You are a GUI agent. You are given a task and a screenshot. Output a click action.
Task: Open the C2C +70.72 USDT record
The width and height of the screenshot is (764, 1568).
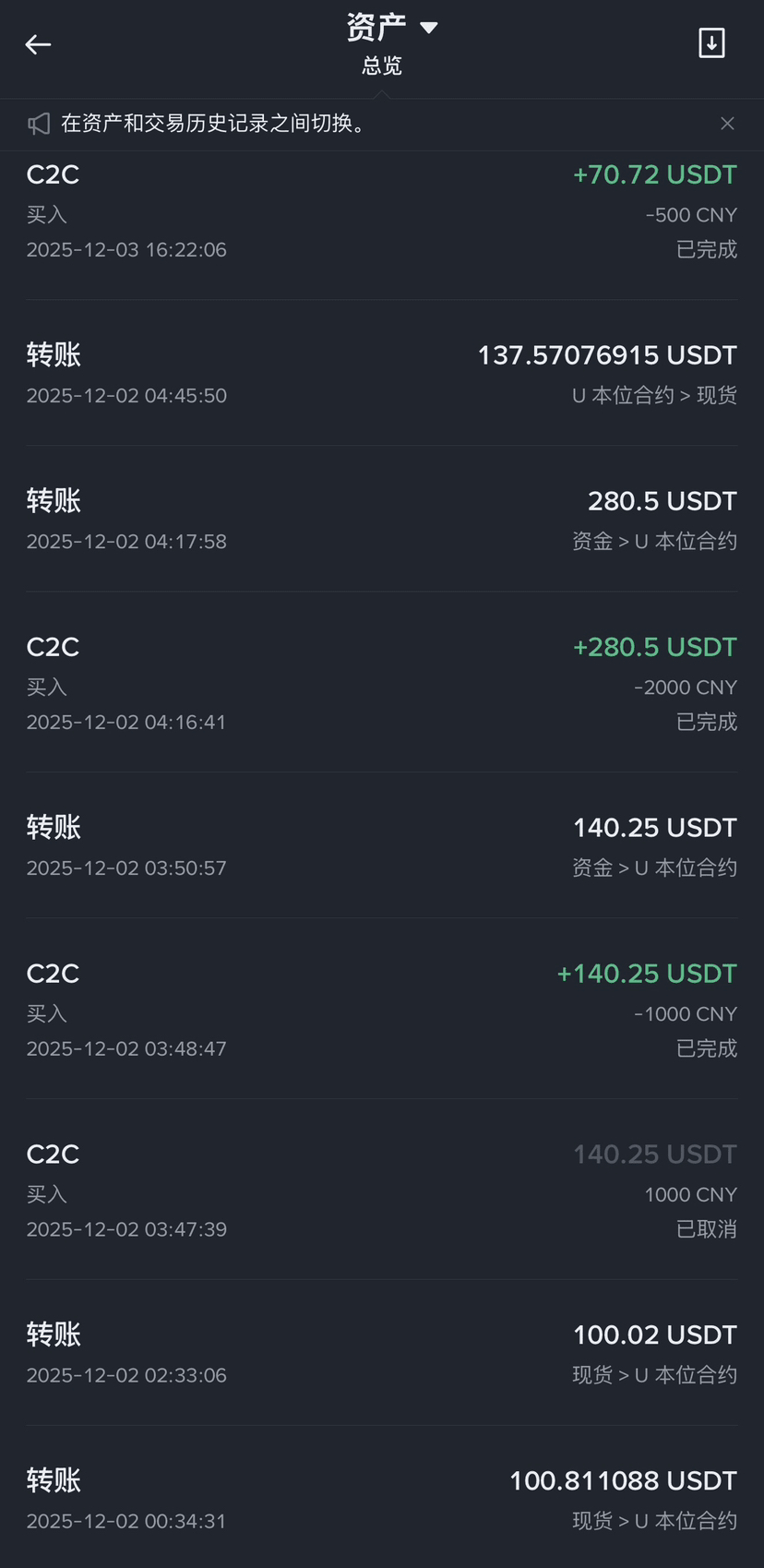[x=382, y=212]
